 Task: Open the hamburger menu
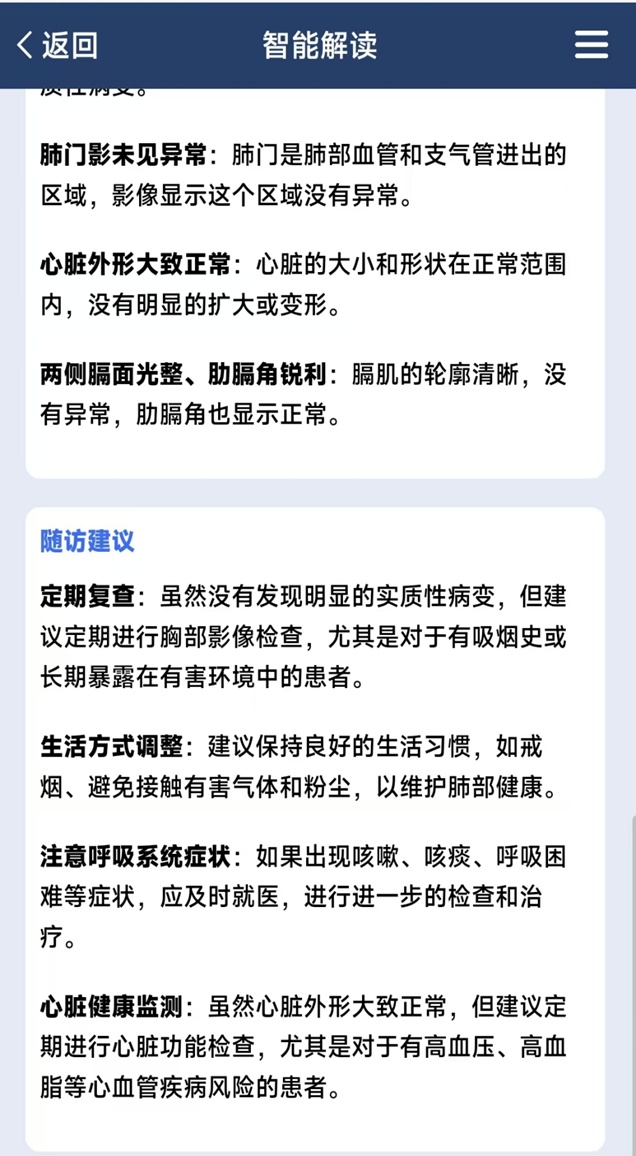[x=591, y=45]
